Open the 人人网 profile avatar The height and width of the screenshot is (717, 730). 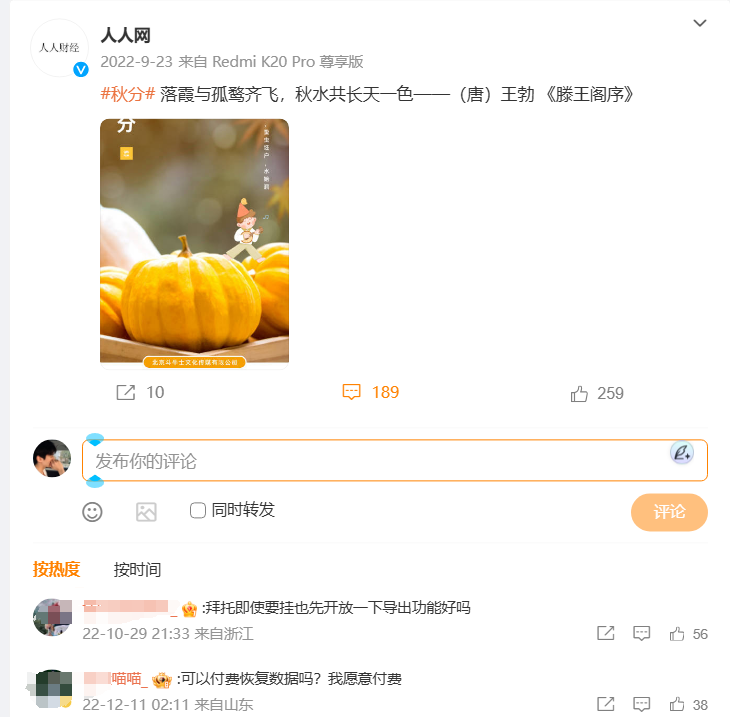(60, 47)
